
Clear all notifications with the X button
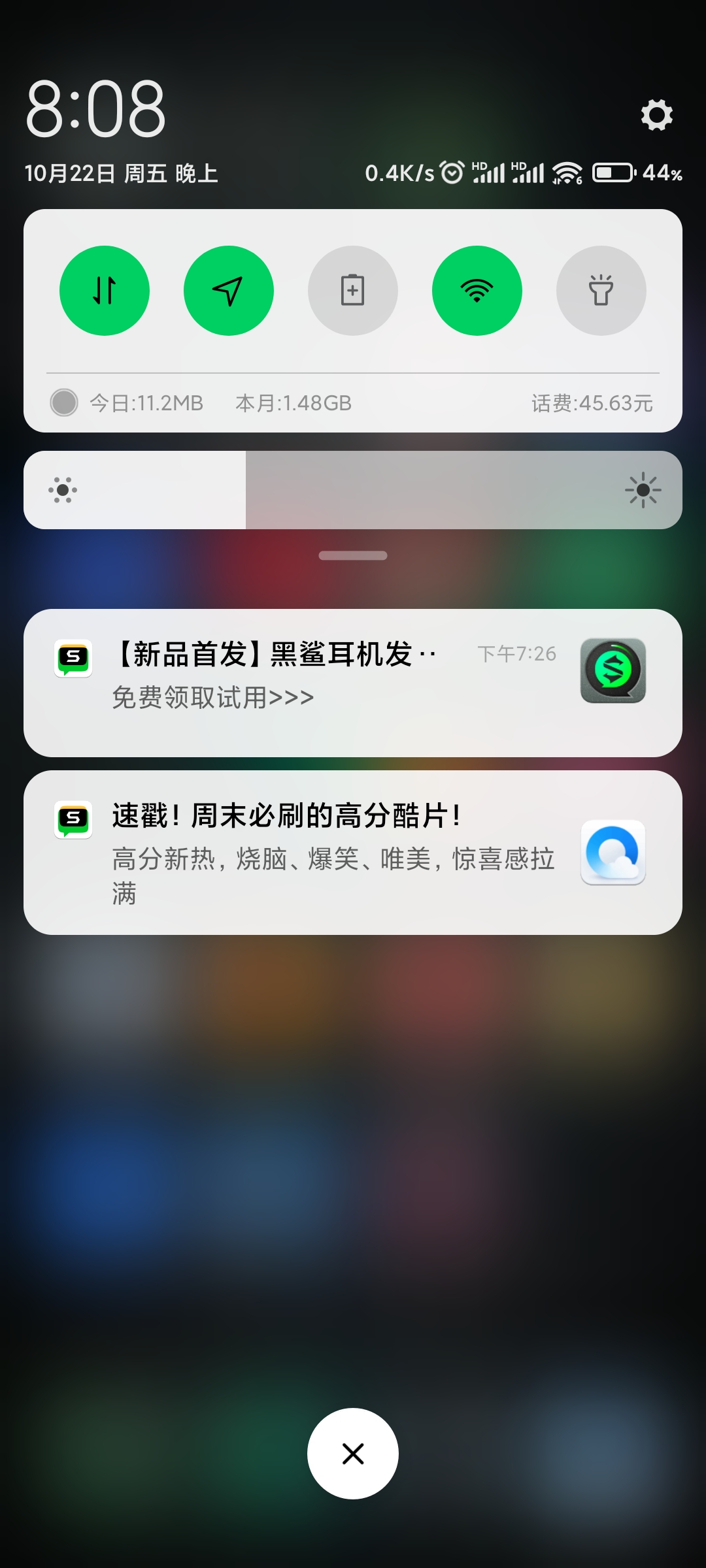coord(353,1454)
